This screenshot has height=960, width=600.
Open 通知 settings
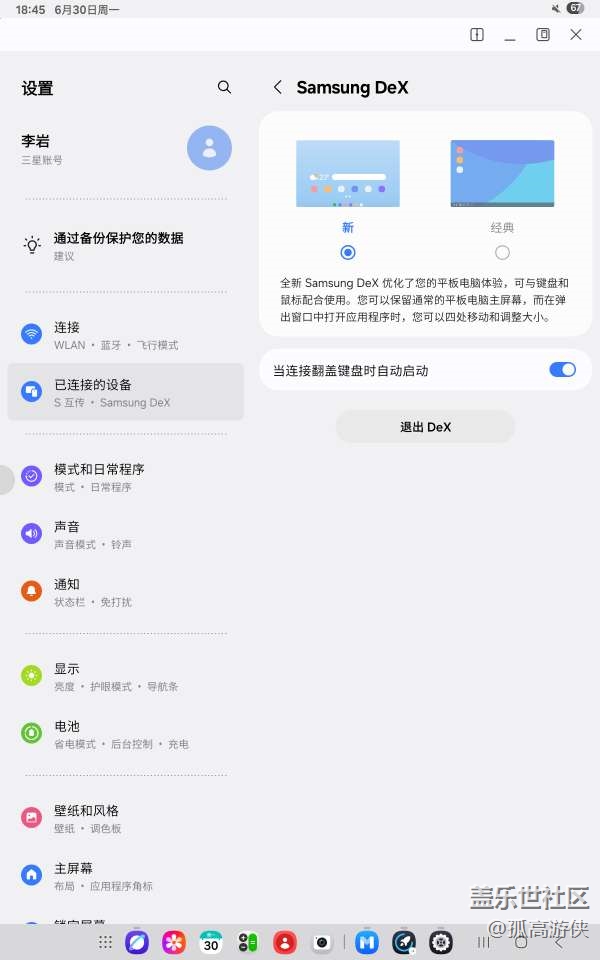(x=126, y=592)
